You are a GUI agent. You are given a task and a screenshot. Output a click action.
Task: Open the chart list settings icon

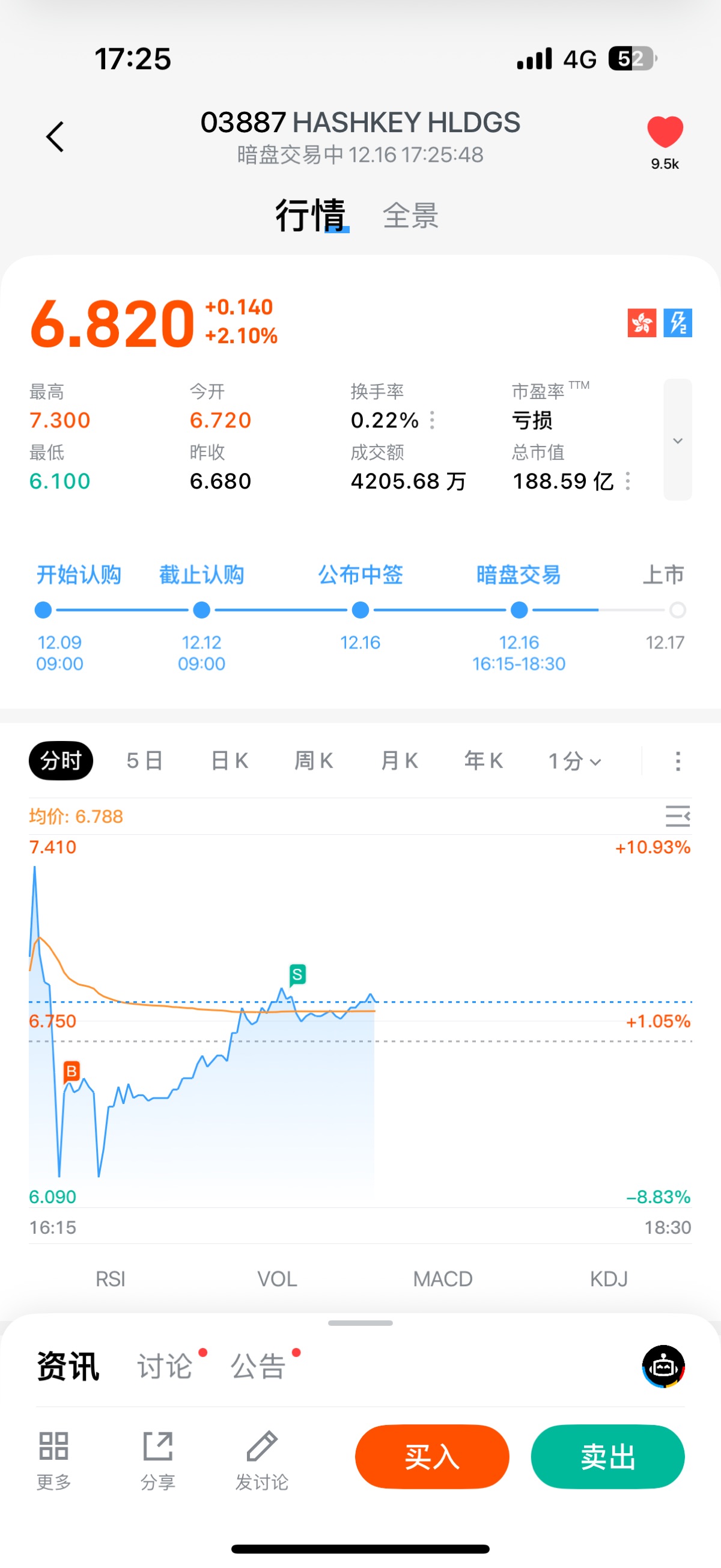pos(677,816)
